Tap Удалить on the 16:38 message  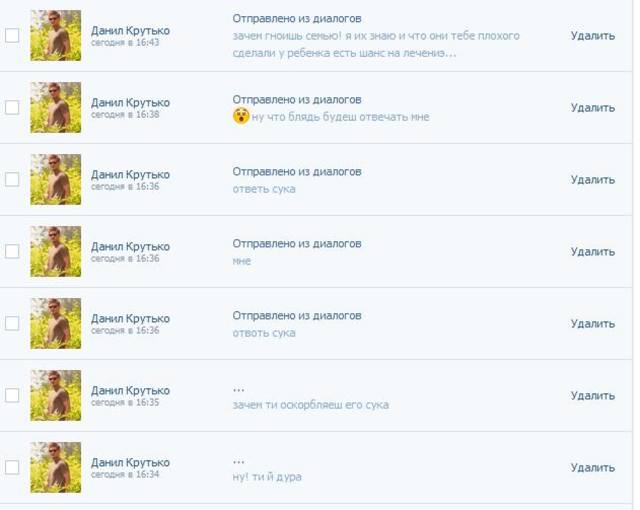tap(592, 108)
